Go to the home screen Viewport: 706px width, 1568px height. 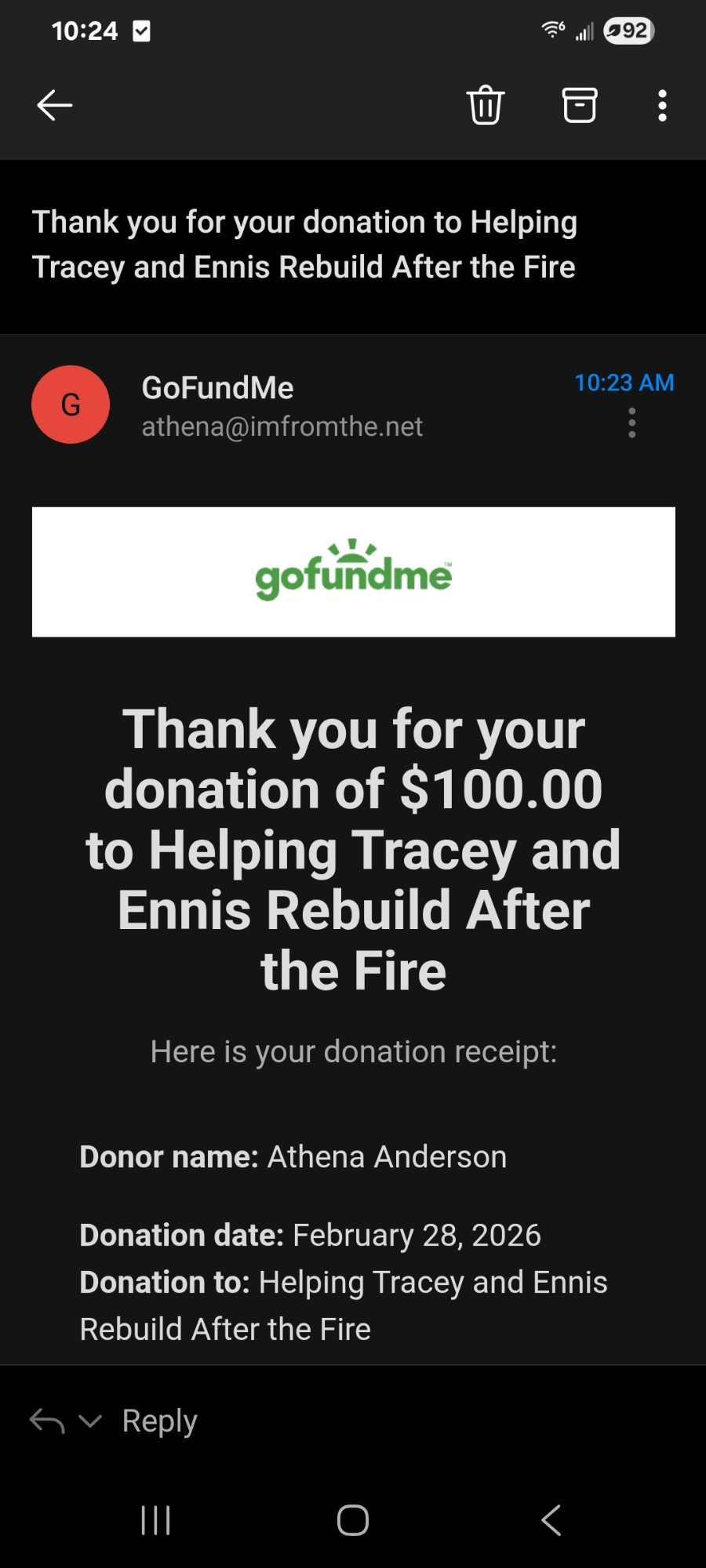[x=353, y=1520]
